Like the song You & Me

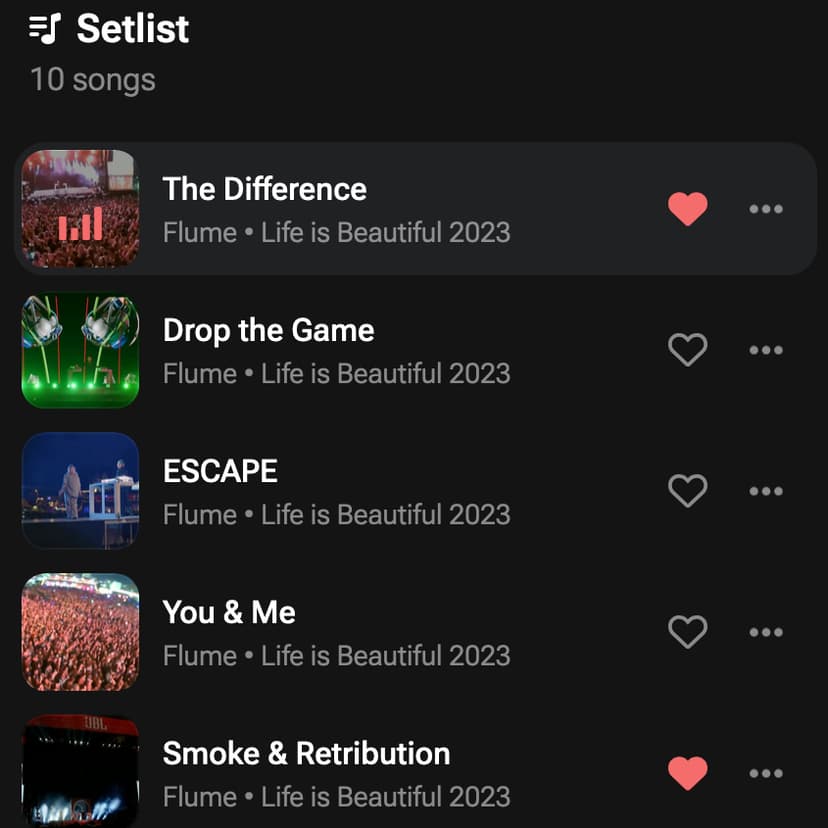pyautogui.click(x=687, y=632)
